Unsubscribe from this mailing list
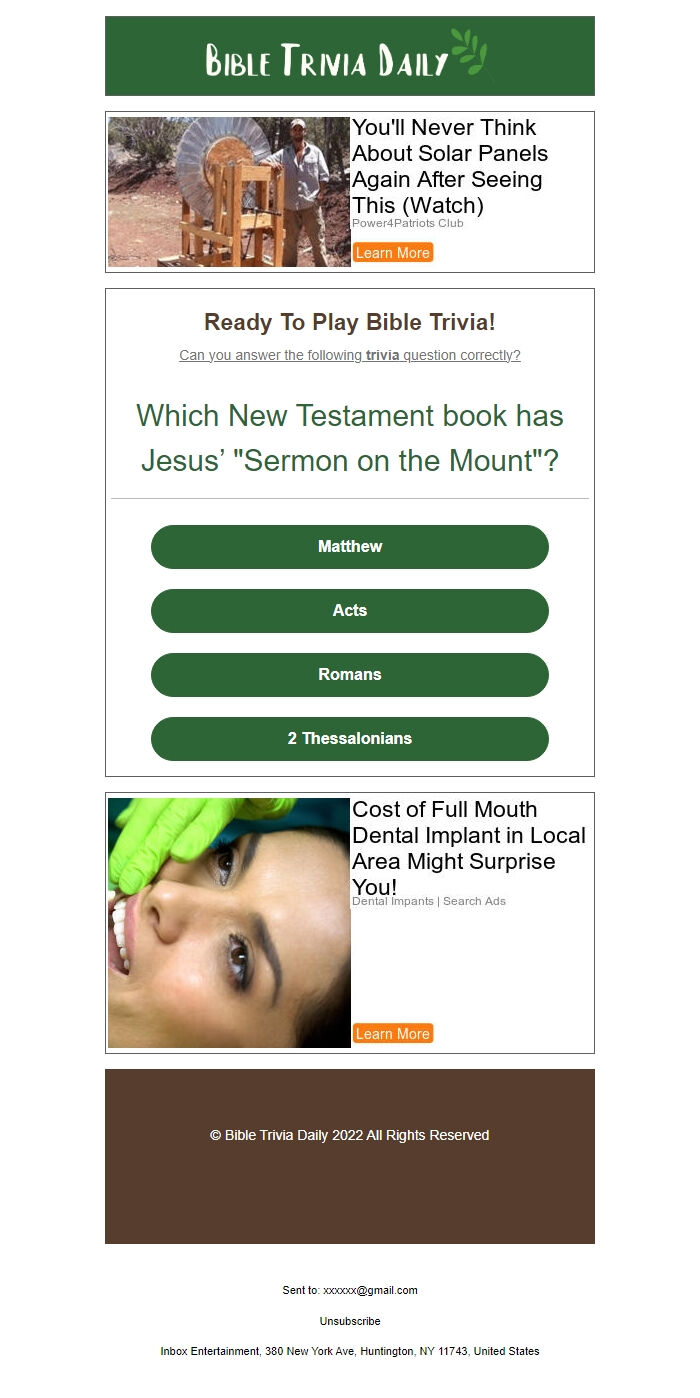 pyautogui.click(x=350, y=1321)
